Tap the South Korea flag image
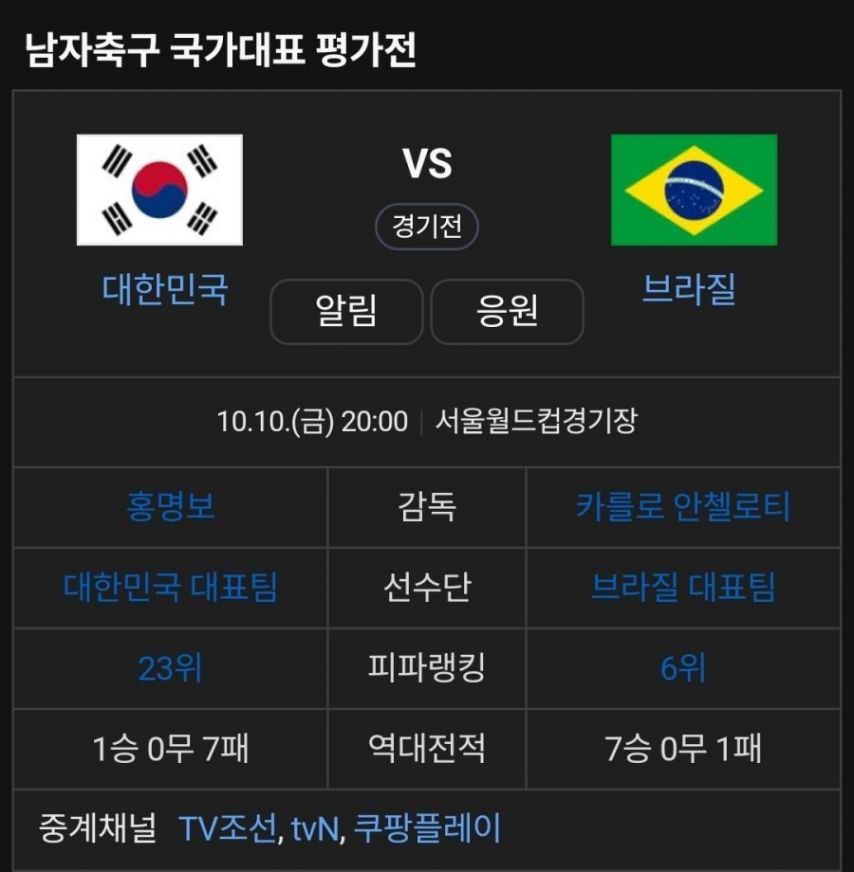The height and width of the screenshot is (872, 854). point(160,190)
